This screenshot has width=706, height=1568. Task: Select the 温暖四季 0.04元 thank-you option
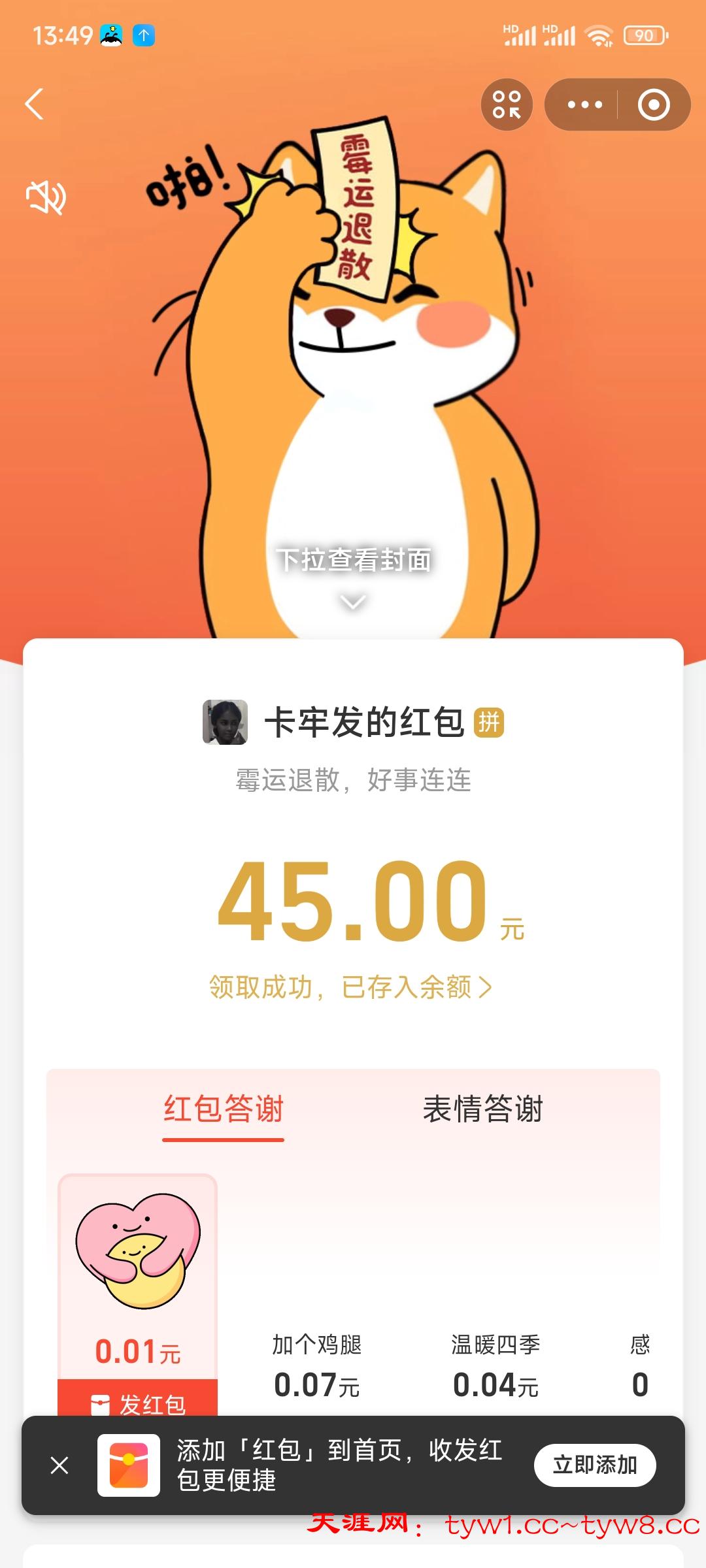496,1367
